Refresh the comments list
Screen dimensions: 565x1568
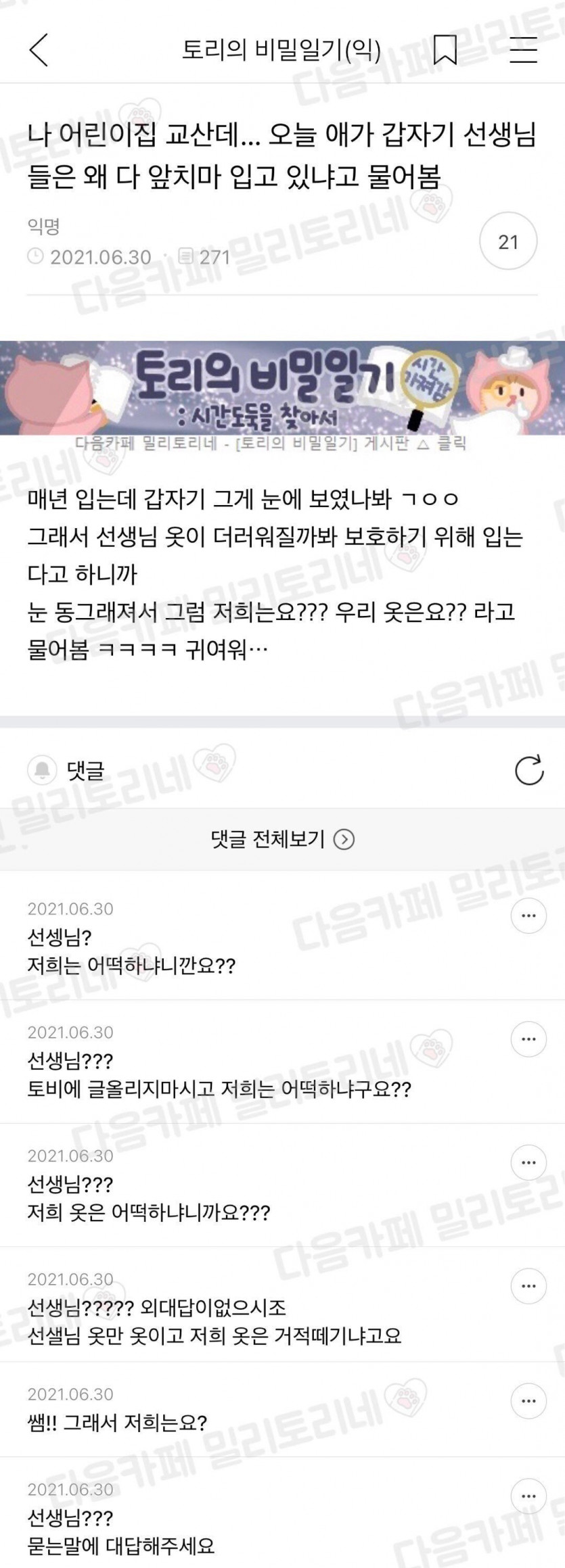click(x=528, y=770)
